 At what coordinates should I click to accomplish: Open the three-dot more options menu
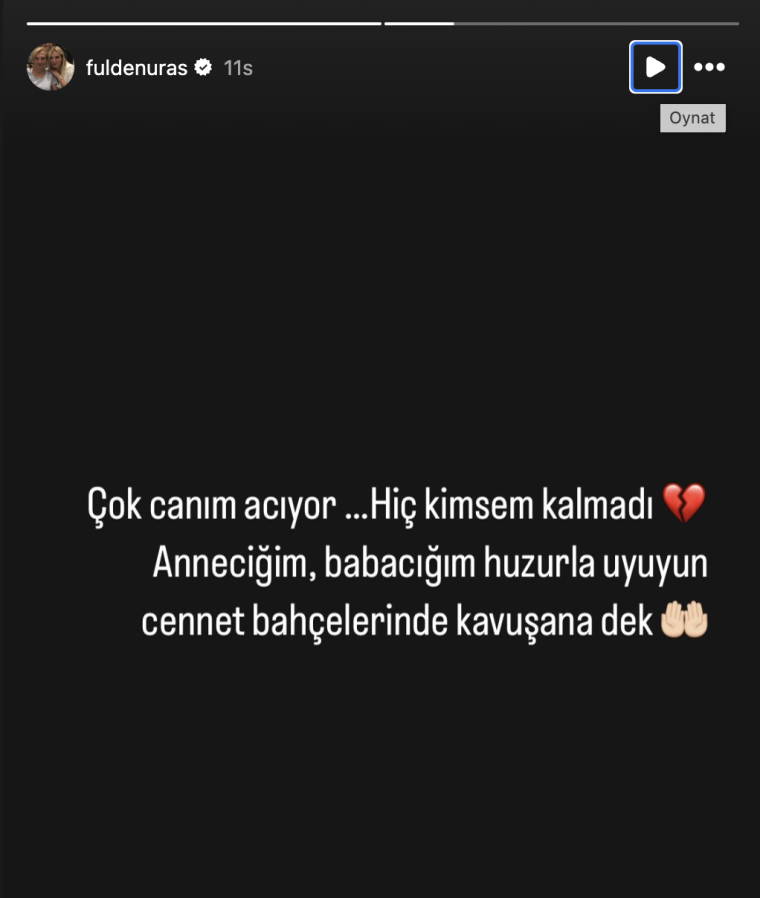pos(709,67)
